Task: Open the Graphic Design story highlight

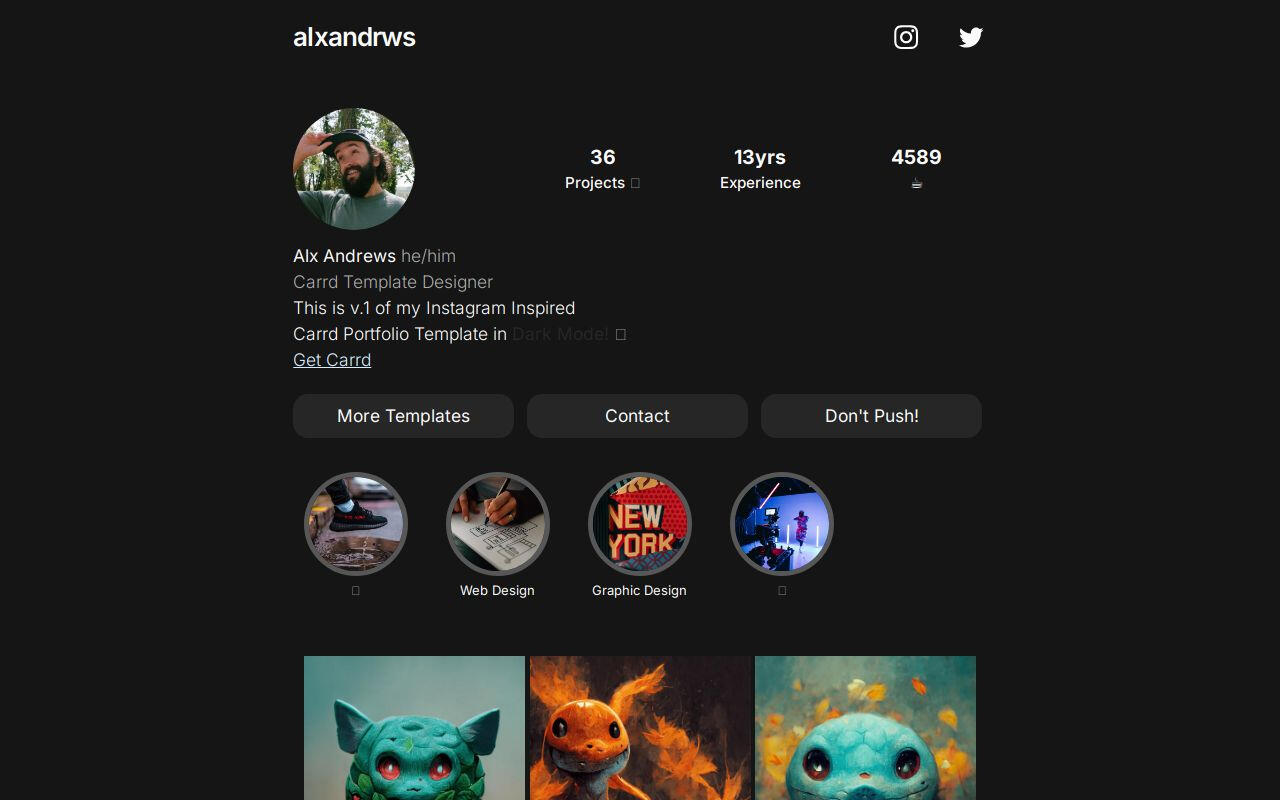Action: [x=639, y=524]
